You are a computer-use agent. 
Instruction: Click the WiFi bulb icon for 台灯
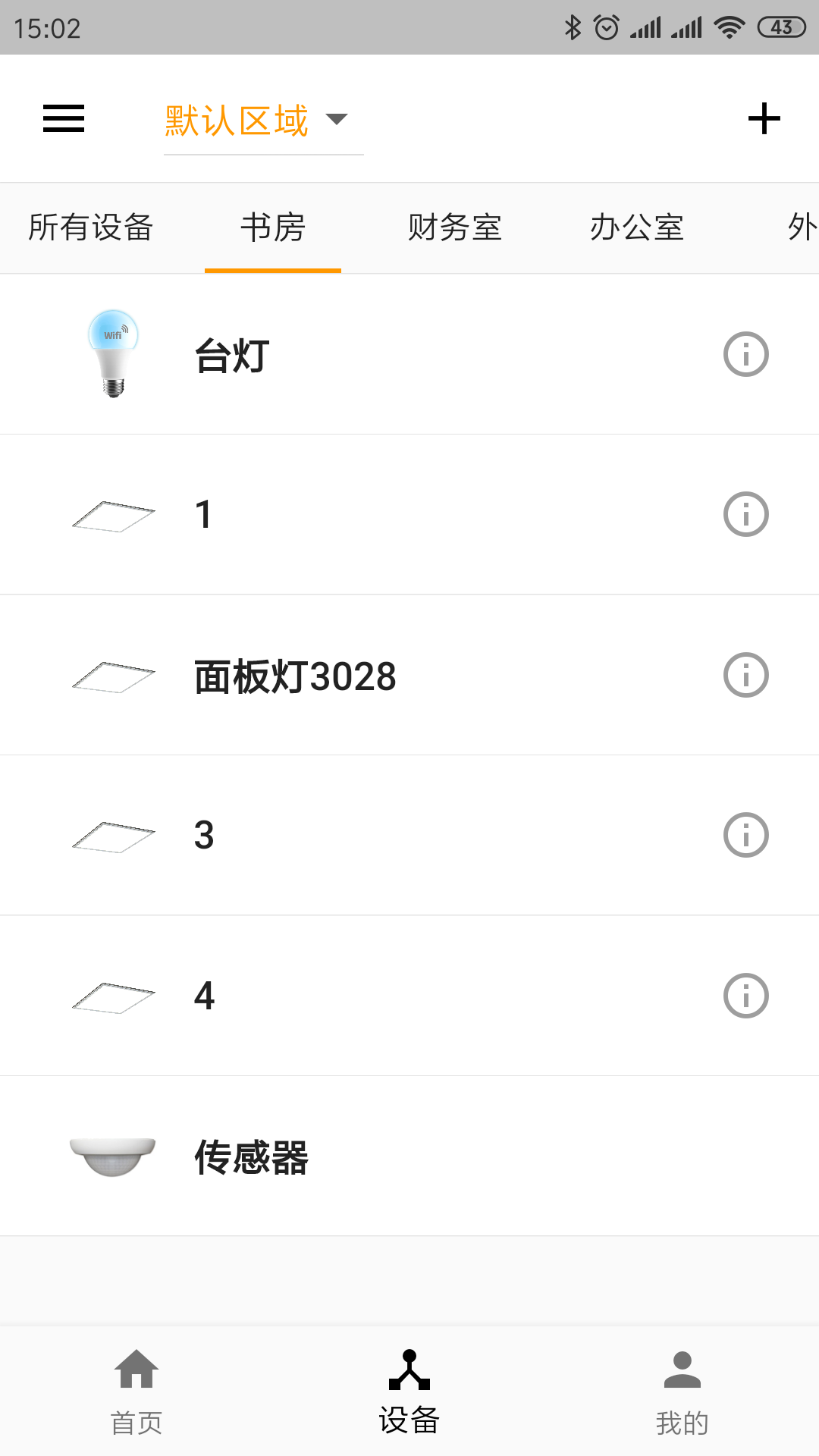click(114, 353)
